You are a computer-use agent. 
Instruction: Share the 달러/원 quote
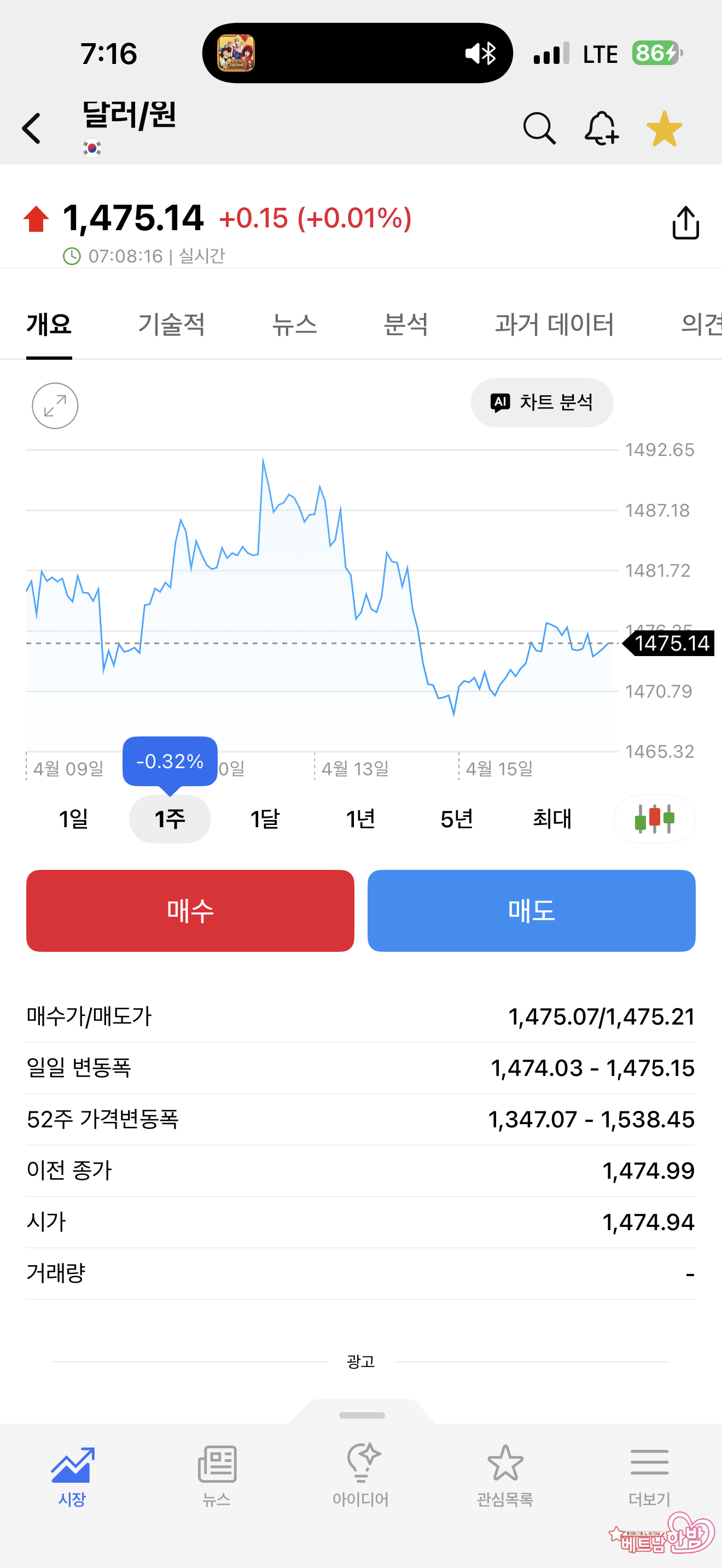(685, 223)
